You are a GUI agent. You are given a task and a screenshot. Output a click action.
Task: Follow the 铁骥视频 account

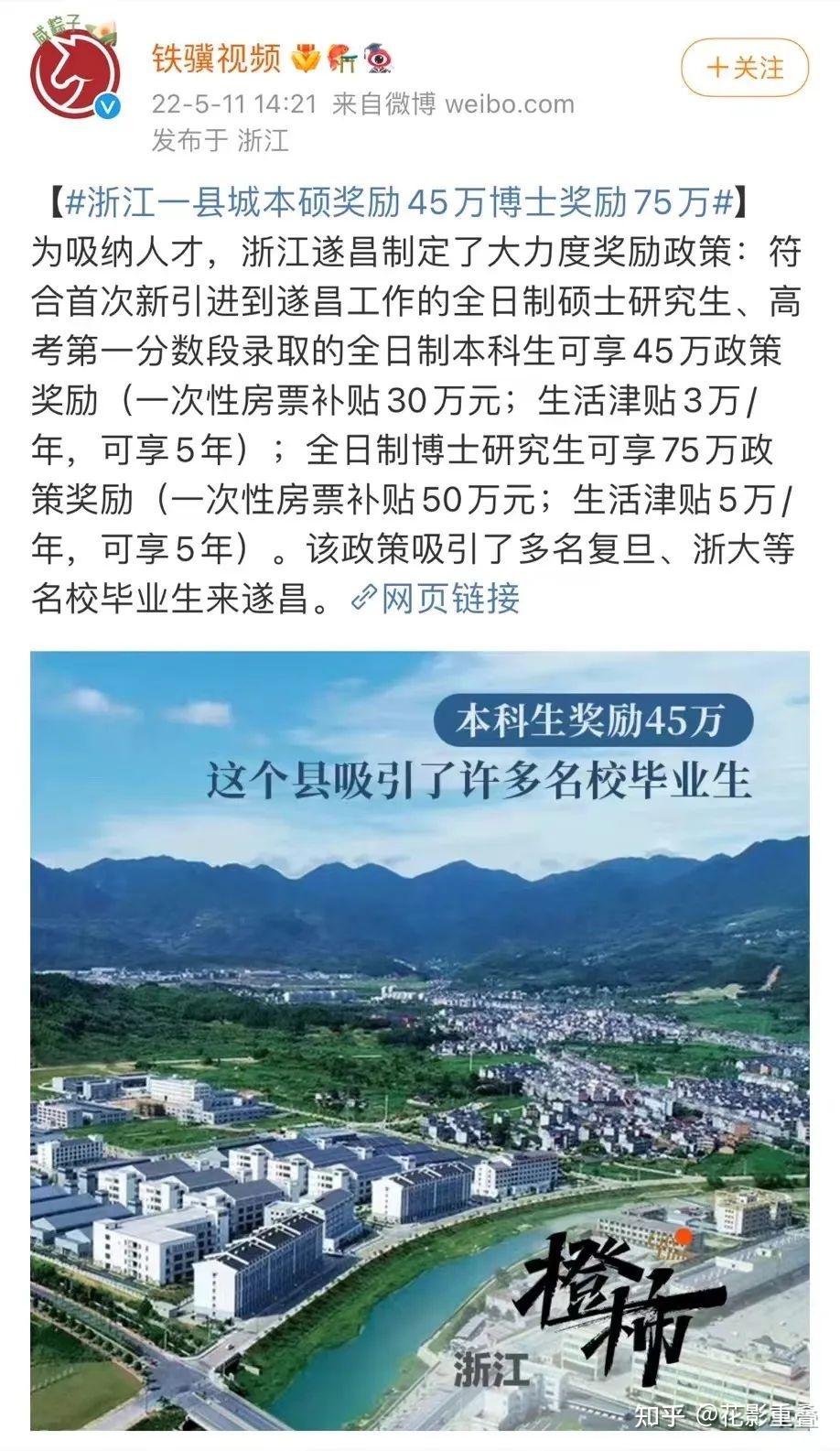(x=745, y=69)
